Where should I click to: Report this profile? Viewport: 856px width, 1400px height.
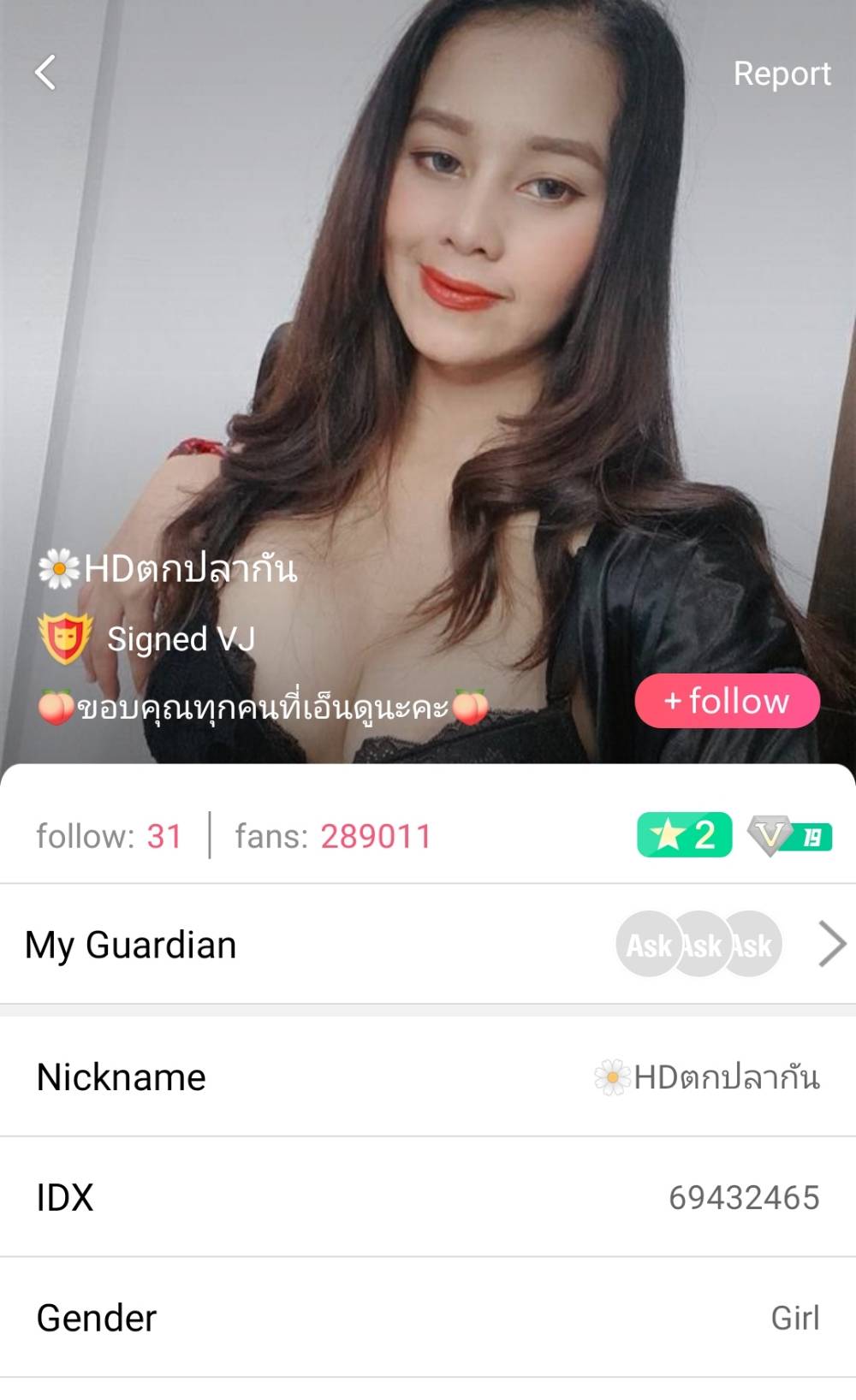[x=782, y=74]
